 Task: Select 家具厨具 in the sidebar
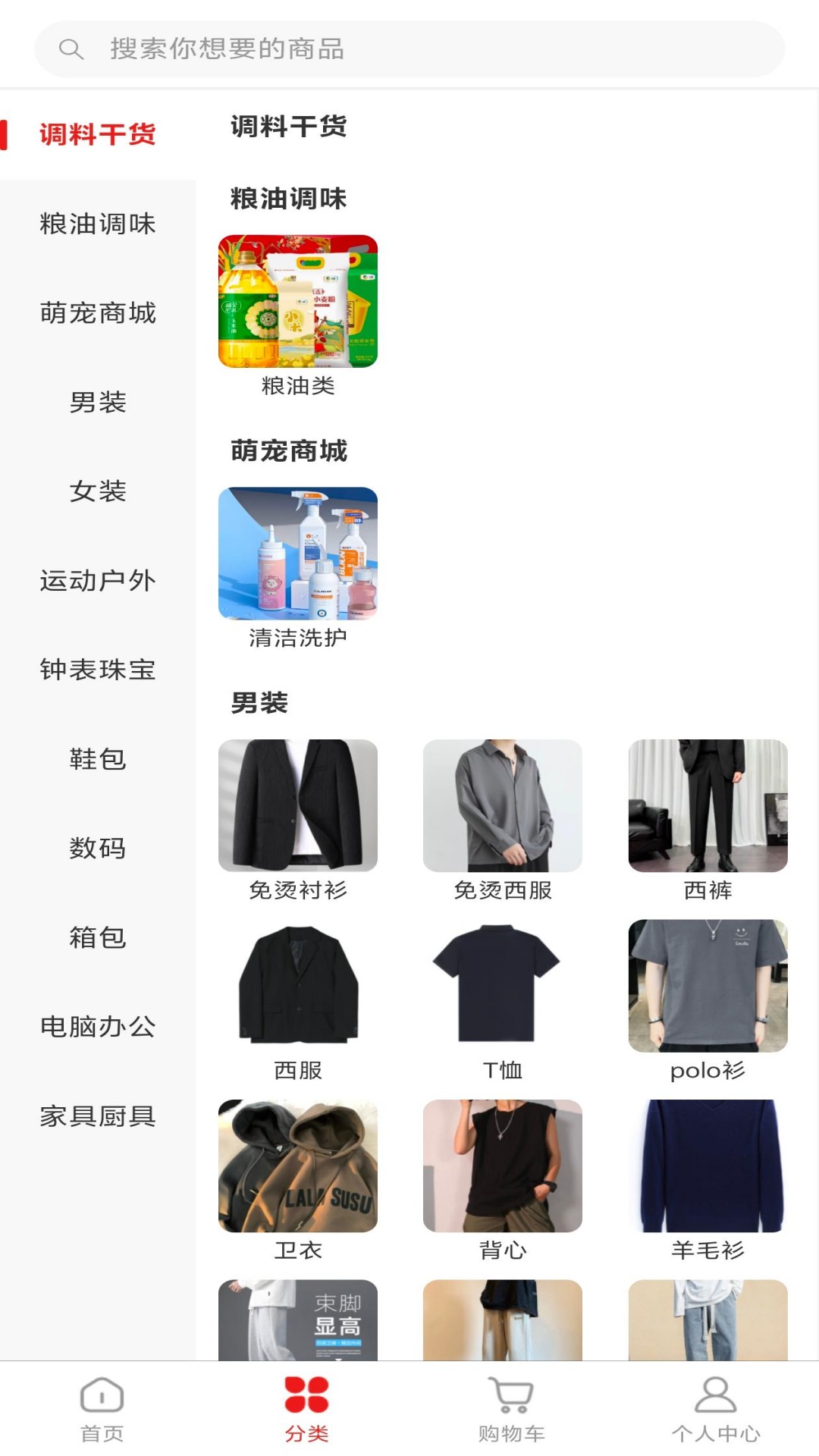[97, 1116]
